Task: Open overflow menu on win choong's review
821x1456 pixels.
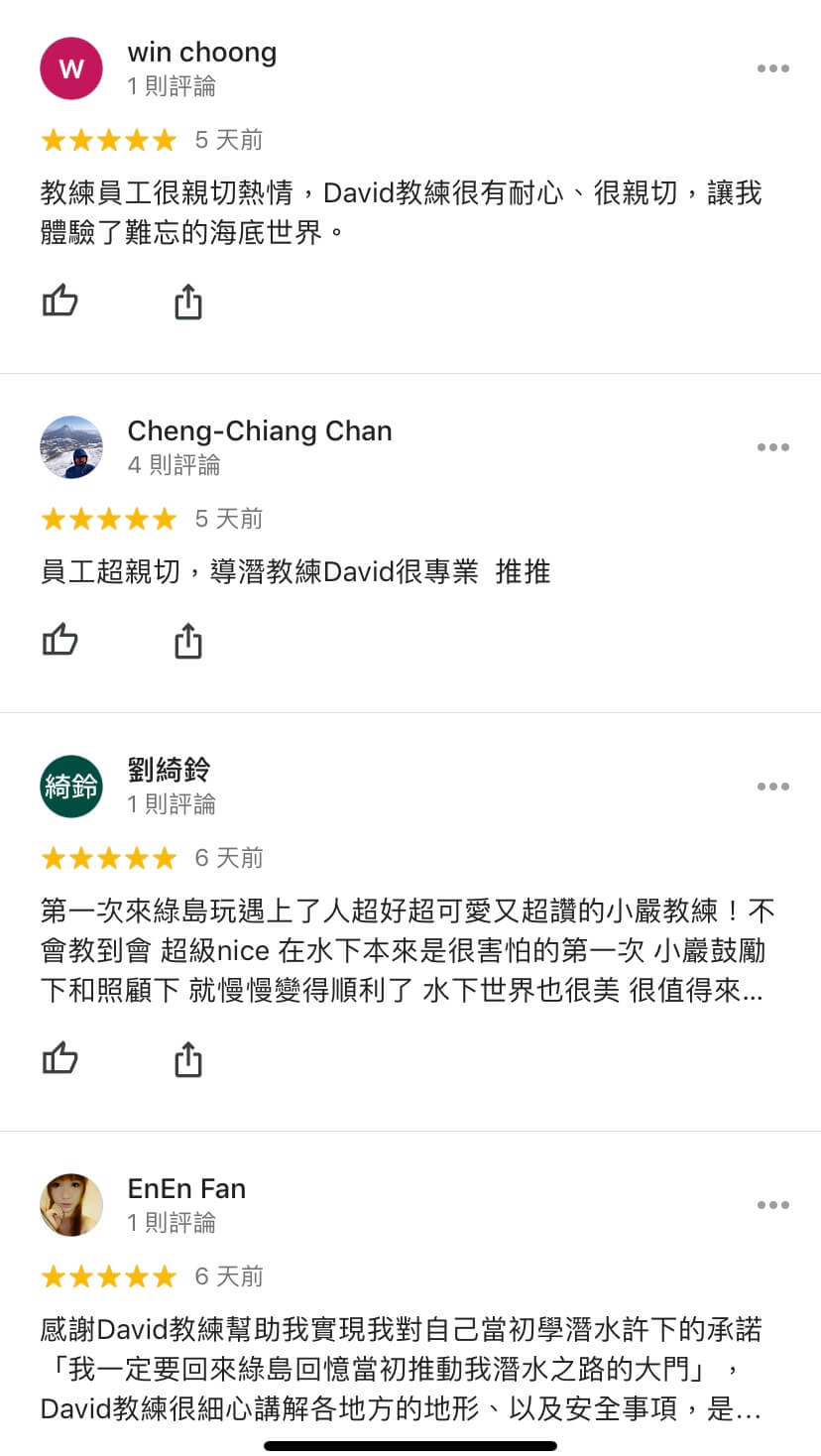Action: 772,68
